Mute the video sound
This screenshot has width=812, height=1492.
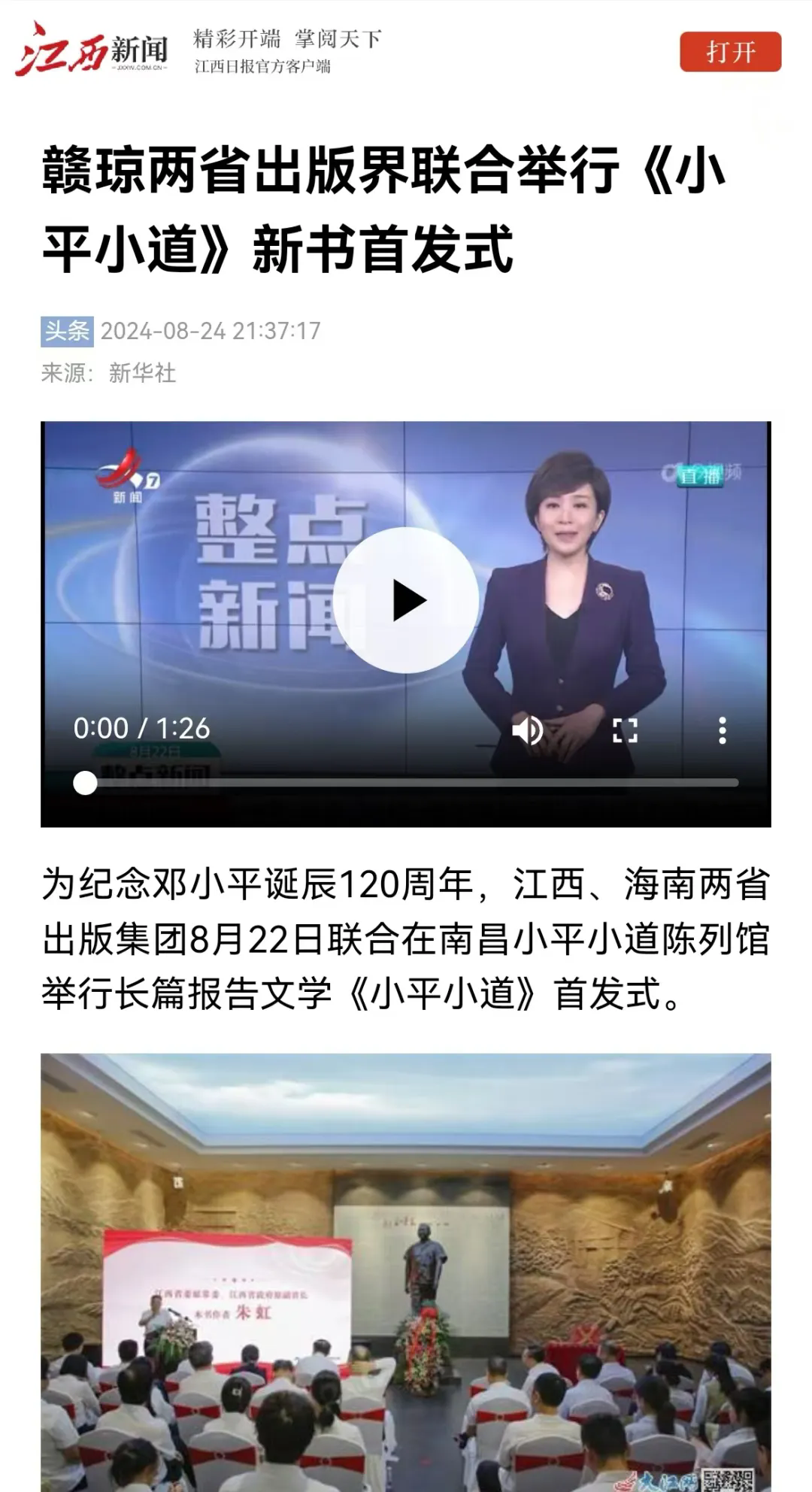point(528,729)
